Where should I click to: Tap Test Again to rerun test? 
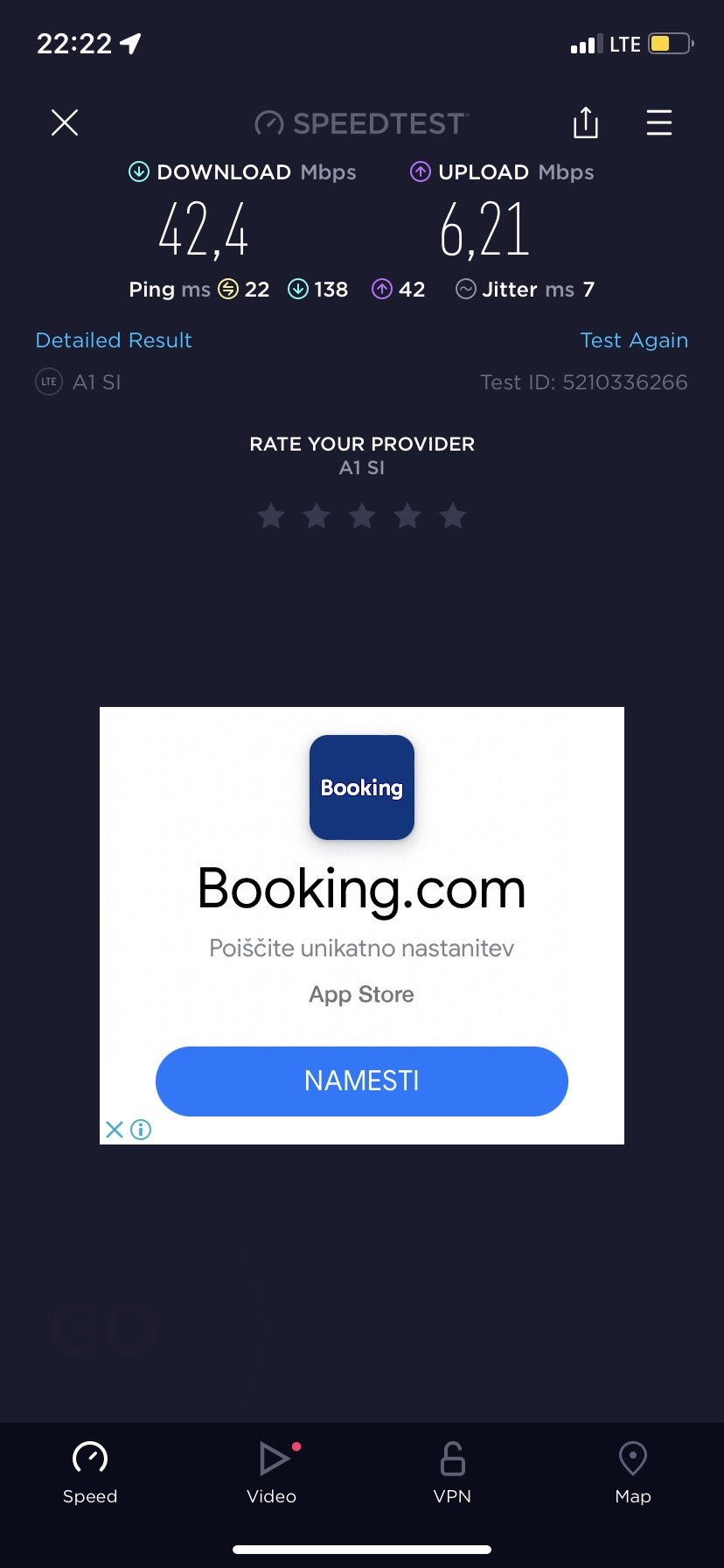[634, 340]
